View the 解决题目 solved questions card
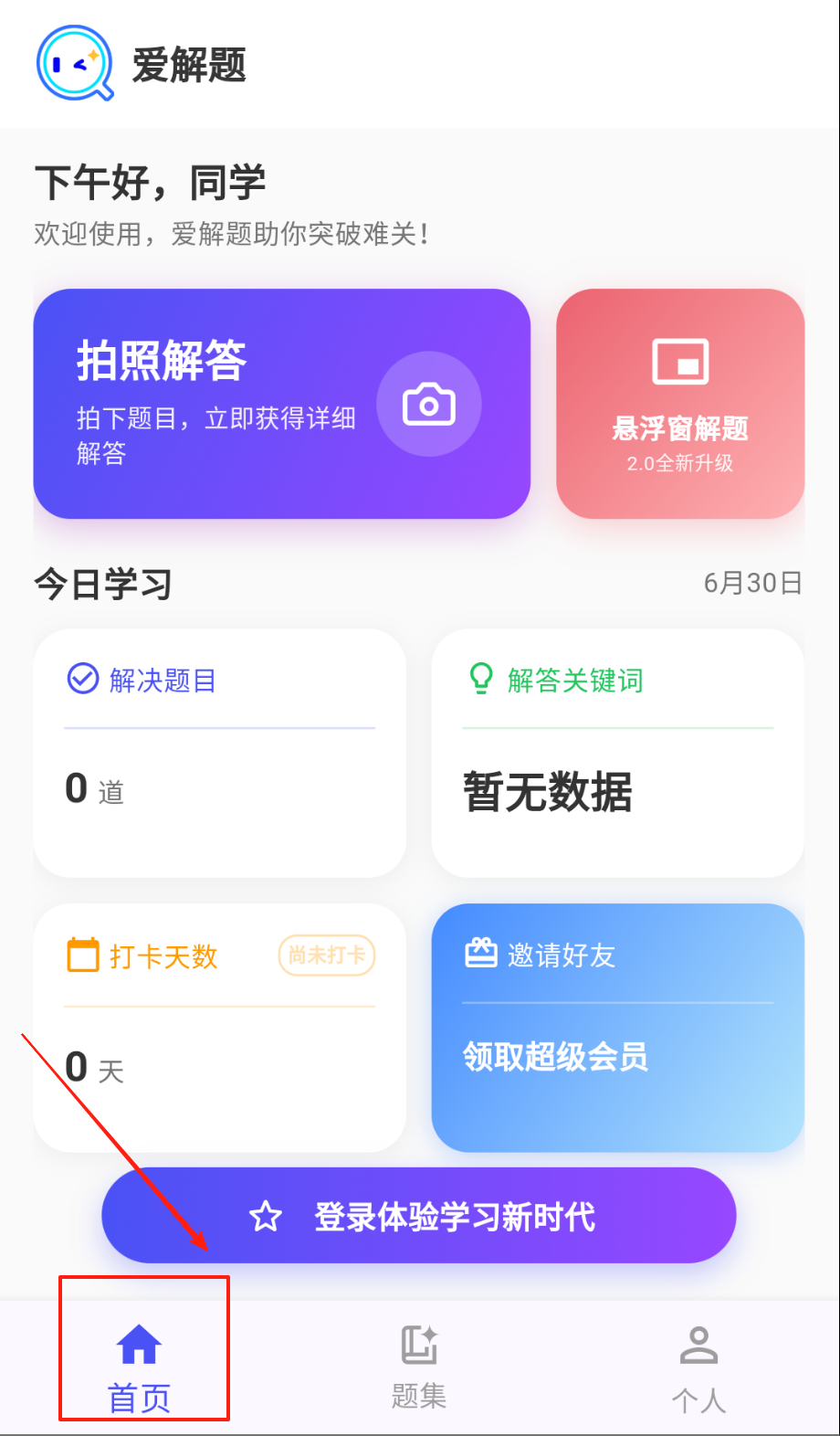 [x=219, y=753]
